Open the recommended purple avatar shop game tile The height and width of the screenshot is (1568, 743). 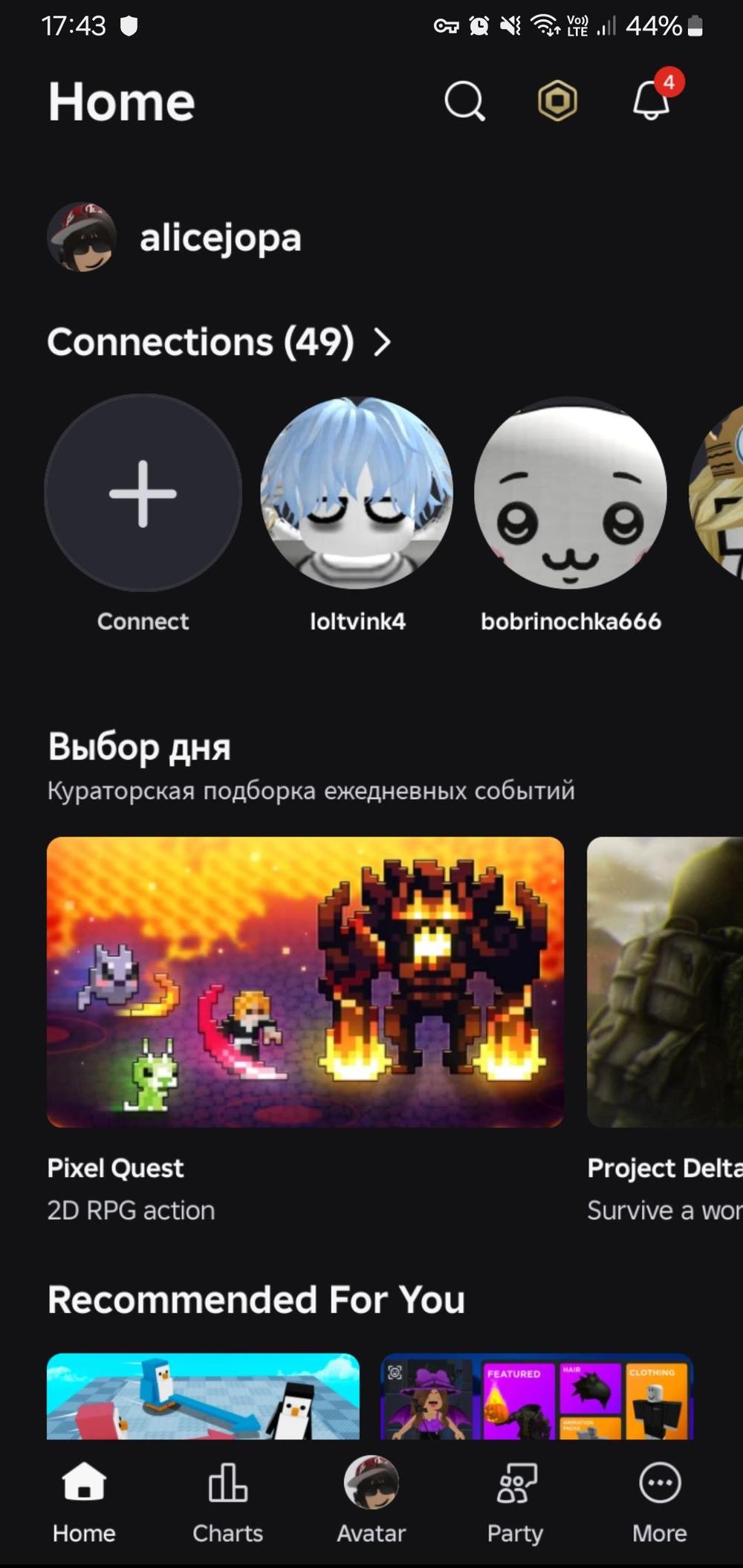[536, 1396]
